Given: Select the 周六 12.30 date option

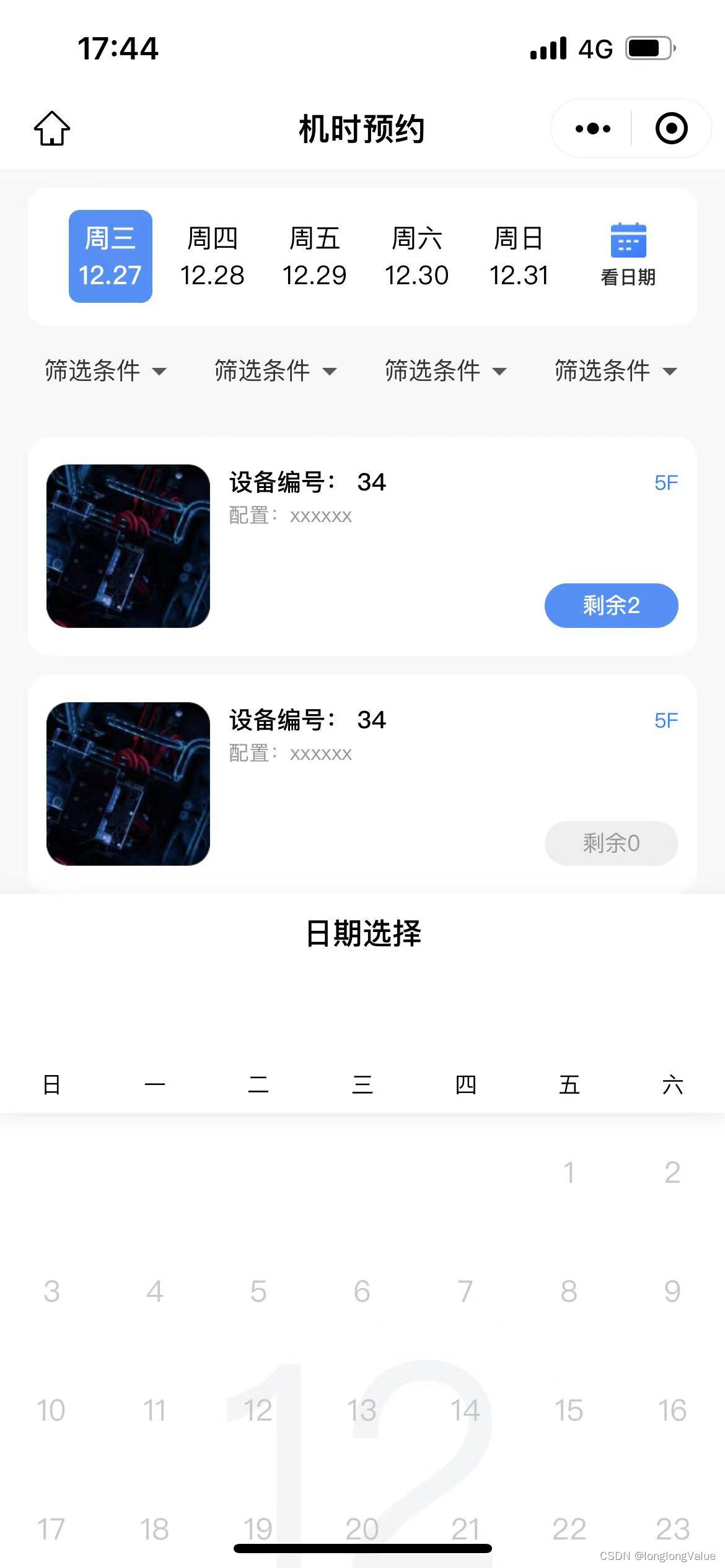Looking at the screenshot, I should pos(419,256).
